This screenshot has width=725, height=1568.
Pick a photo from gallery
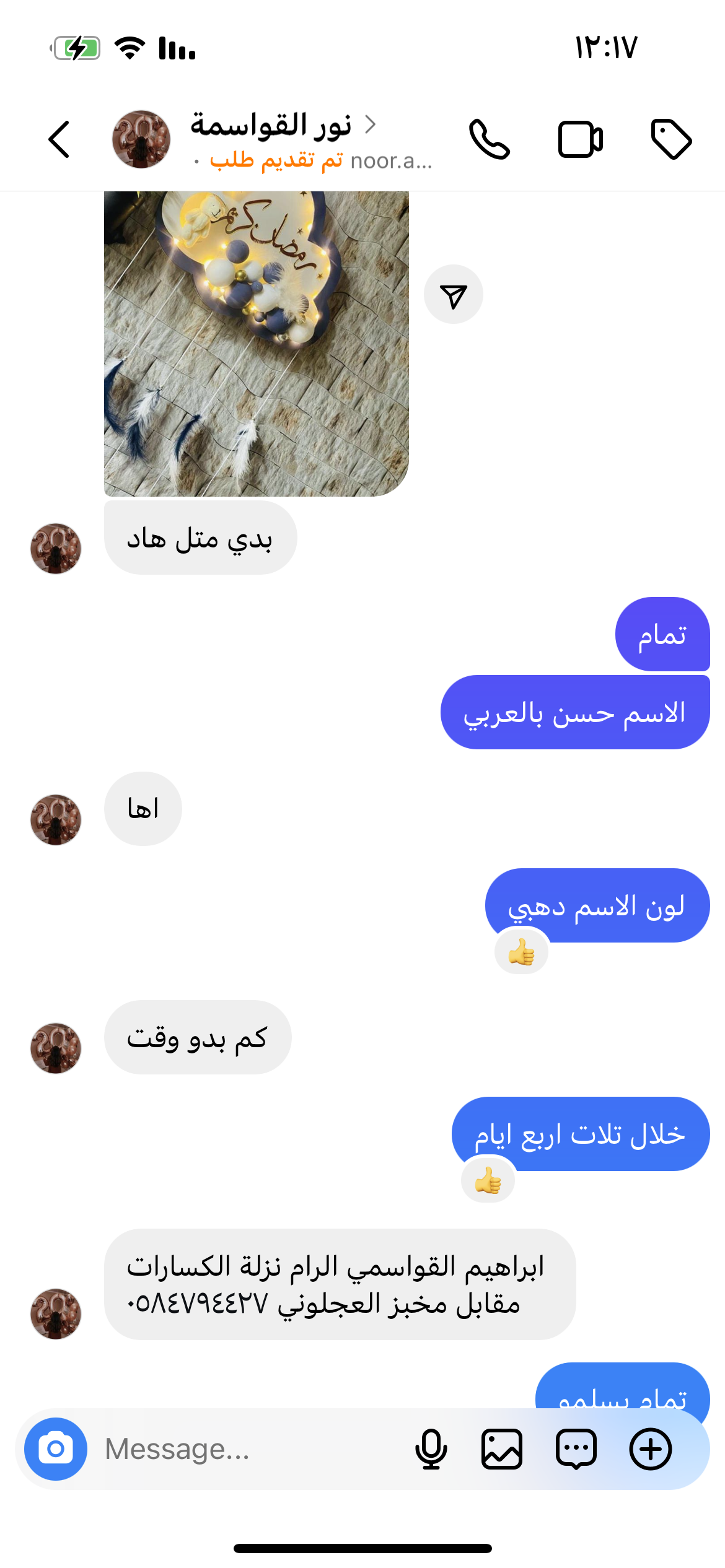coord(502,1449)
